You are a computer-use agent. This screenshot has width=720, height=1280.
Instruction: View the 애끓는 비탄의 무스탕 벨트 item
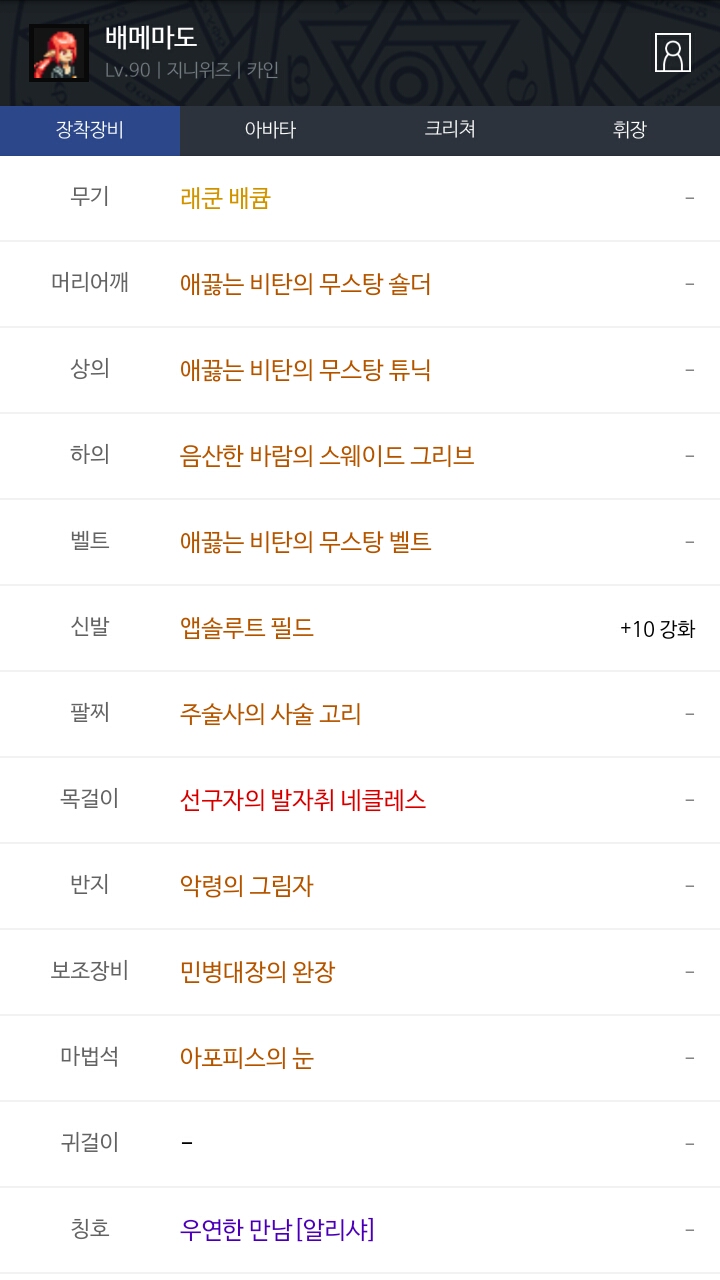pyautogui.click(x=305, y=542)
